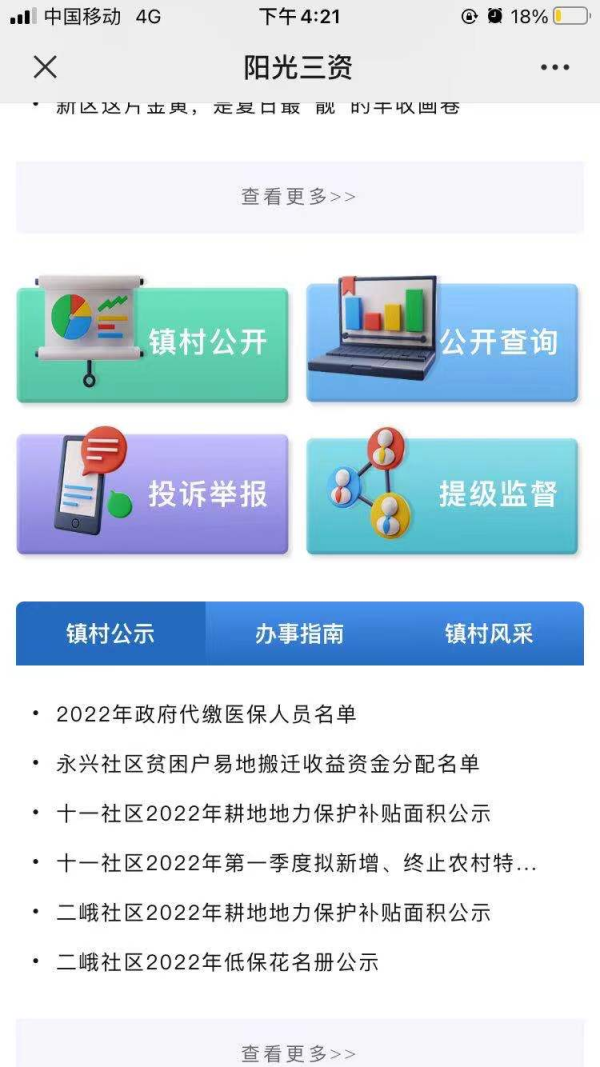Screen dimensions: 600x1067
Task: Tap 查看更多 above the tile grid
Action: (x=299, y=197)
